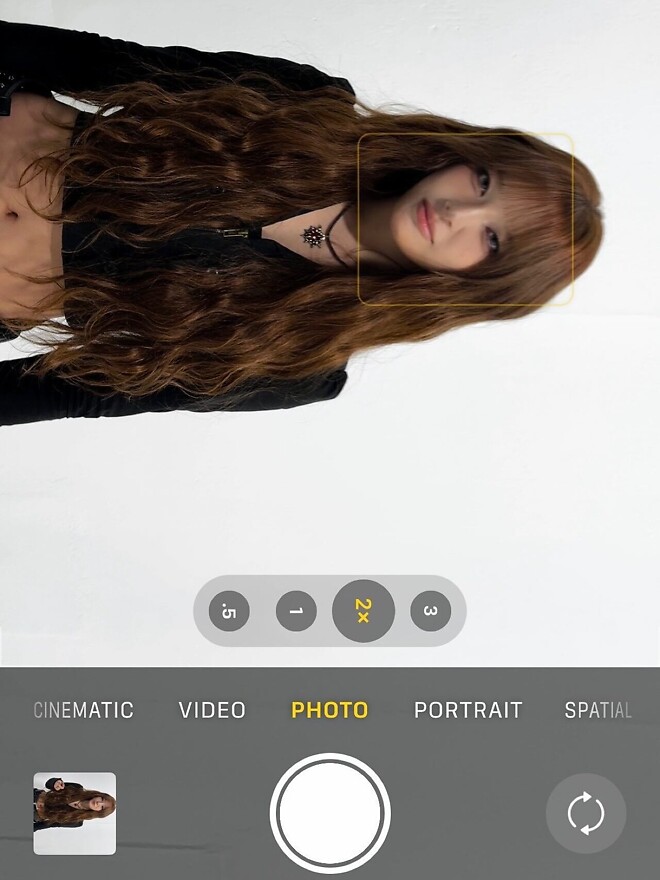
Task: Open the last captured photo thumbnail
Action: tap(75, 813)
